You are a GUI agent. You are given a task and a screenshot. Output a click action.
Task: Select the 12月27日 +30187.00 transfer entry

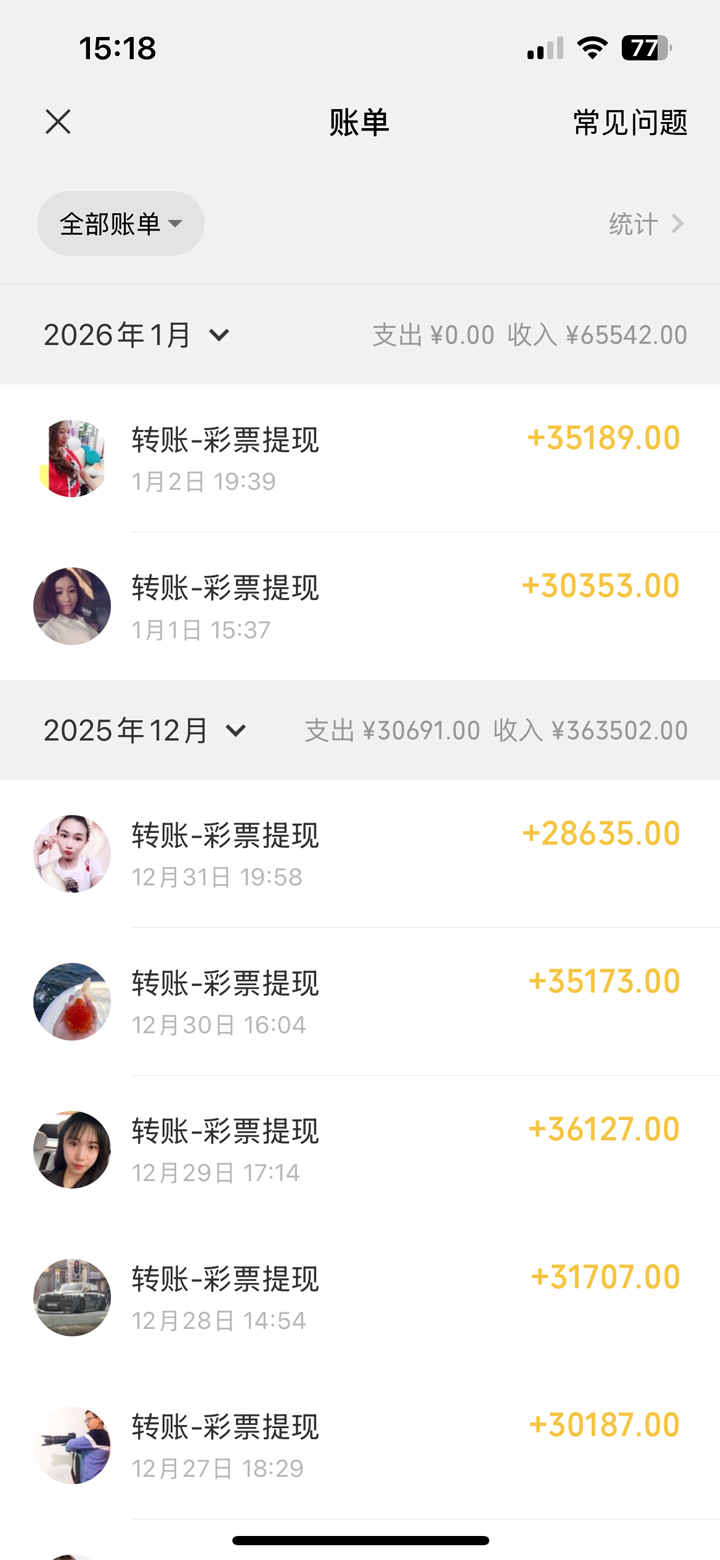360,1445
